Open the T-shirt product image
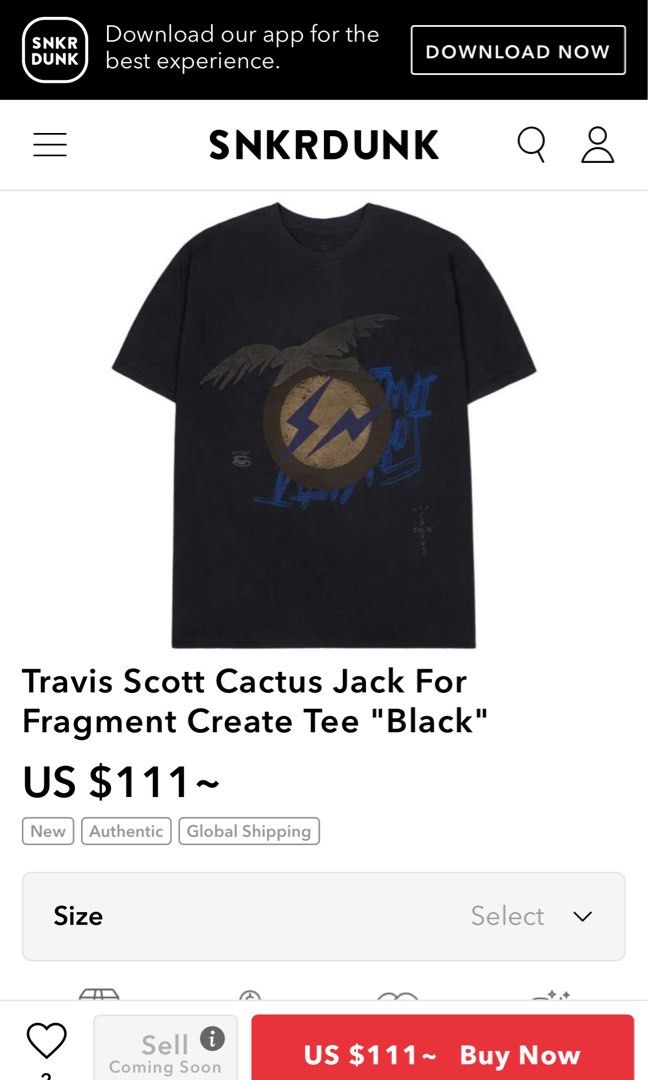This screenshot has height=1080, width=648. [323, 425]
